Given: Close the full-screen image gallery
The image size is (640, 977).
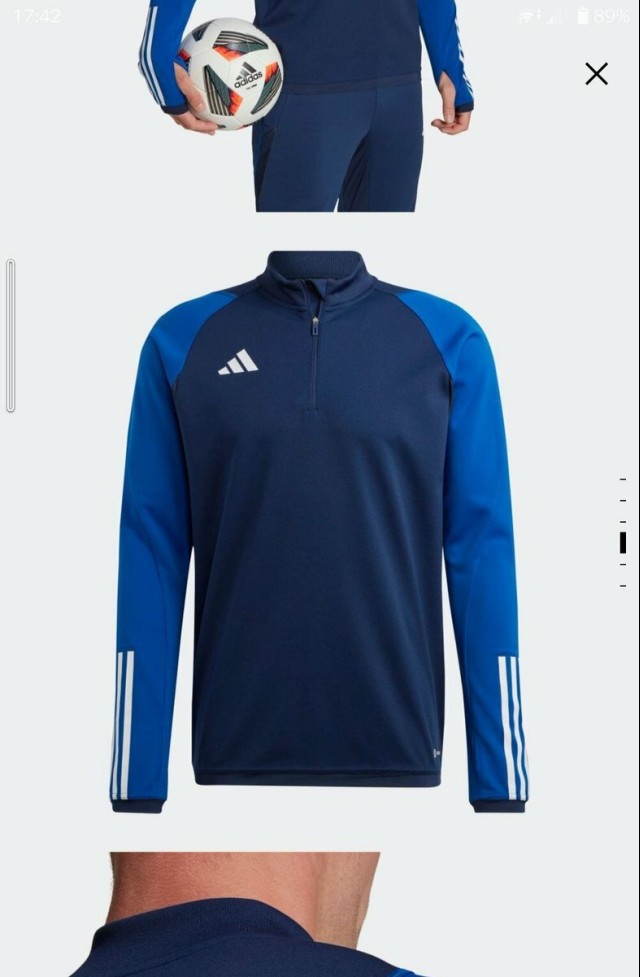Looking at the screenshot, I should click(x=596, y=74).
